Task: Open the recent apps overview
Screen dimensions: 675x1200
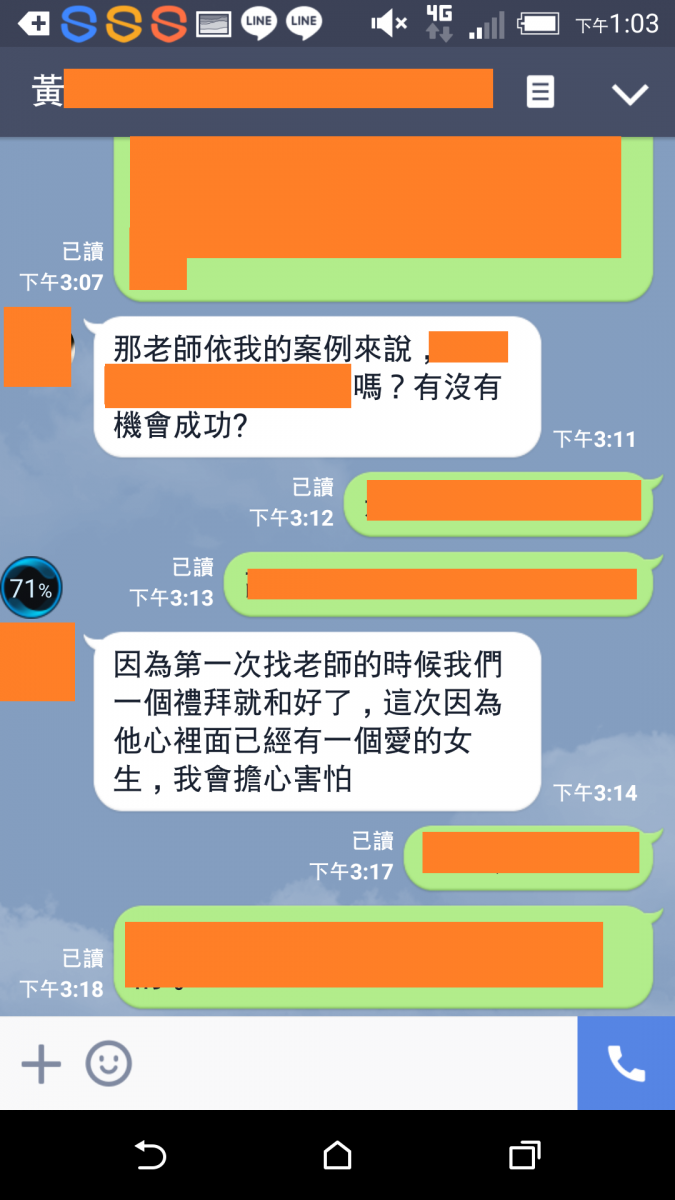Action: pos(524,1156)
